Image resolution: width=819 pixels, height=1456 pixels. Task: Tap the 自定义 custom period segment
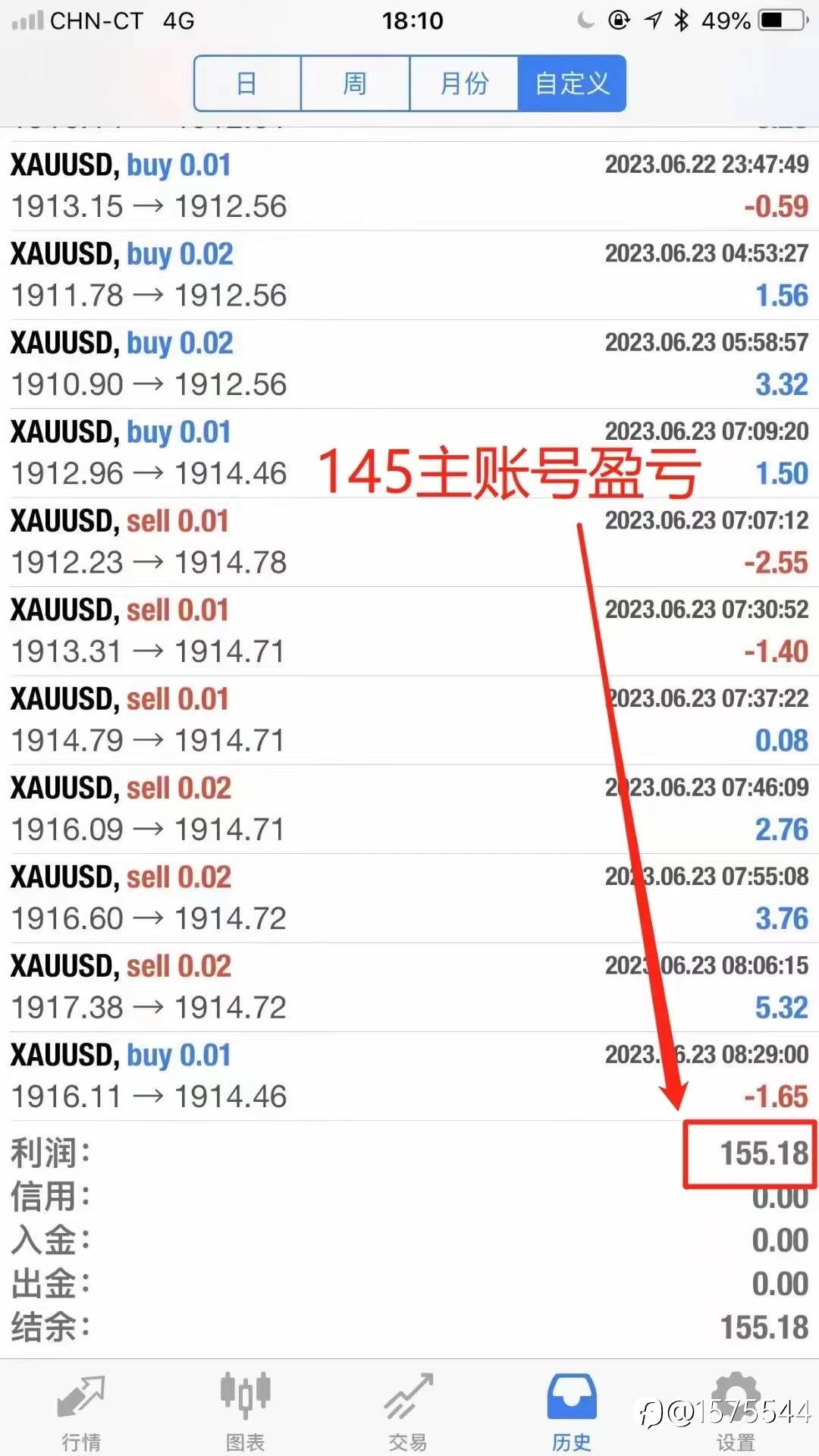(572, 83)
